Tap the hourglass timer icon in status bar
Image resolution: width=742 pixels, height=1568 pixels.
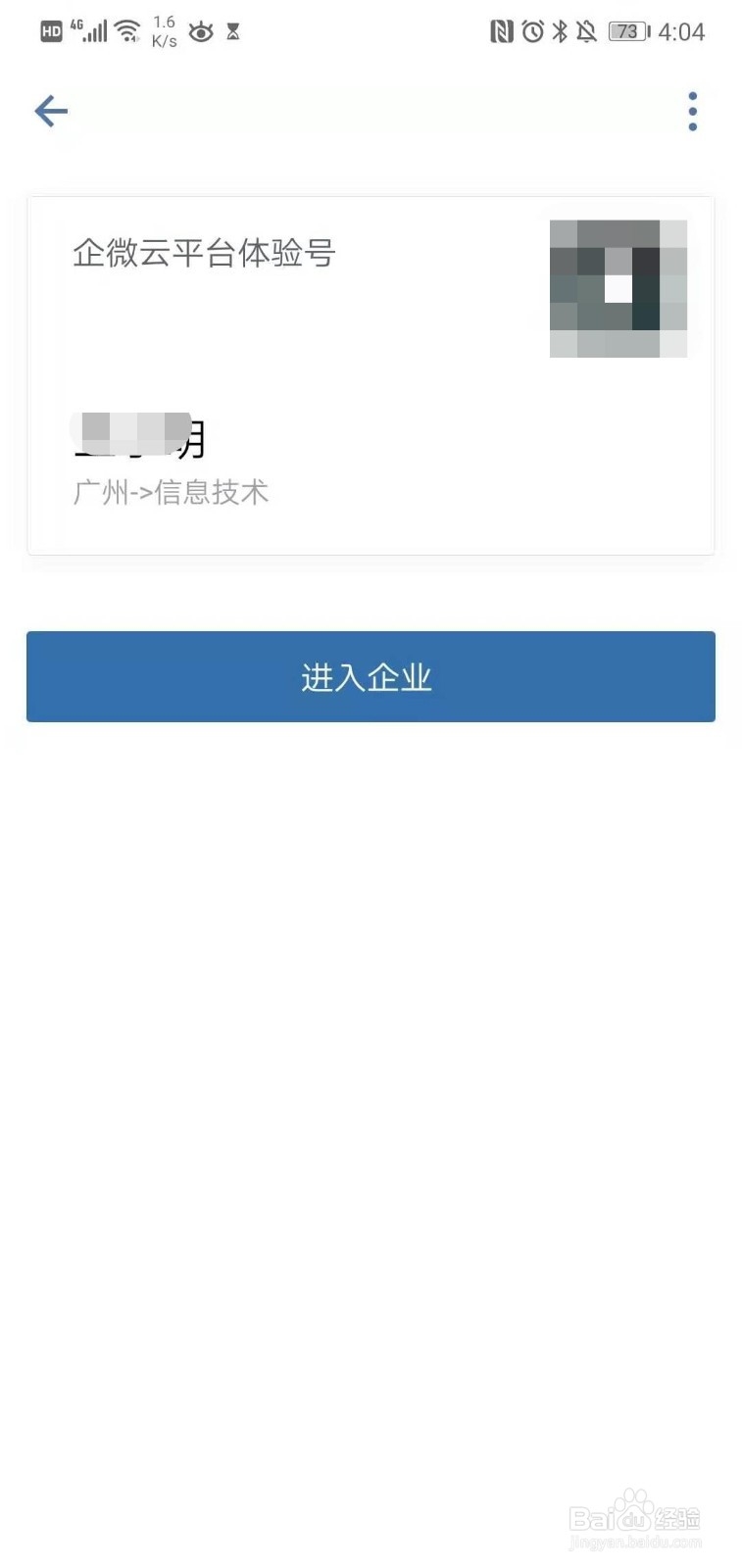click(x=232, y=32)
